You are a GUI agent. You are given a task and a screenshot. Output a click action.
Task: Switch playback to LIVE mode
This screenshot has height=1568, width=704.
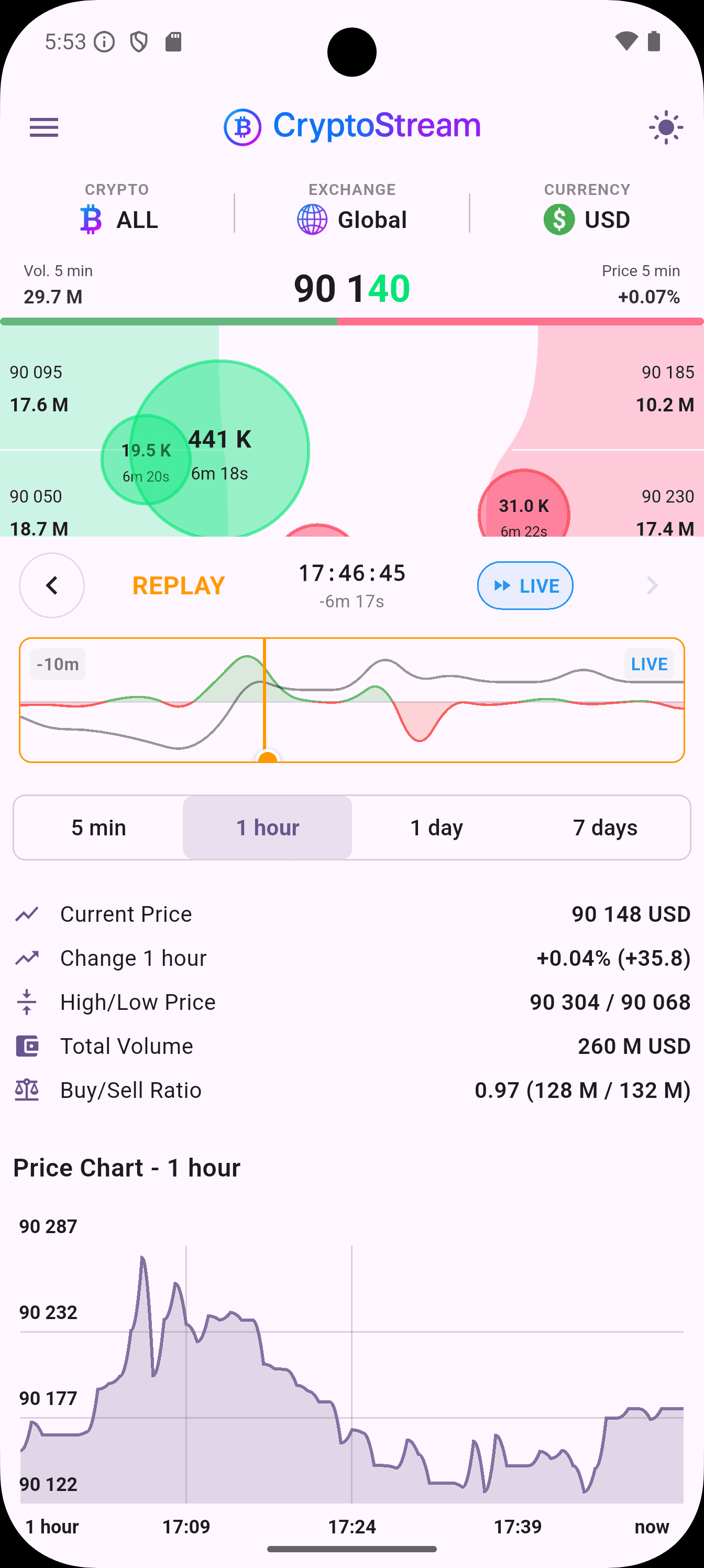pos(524,585)
